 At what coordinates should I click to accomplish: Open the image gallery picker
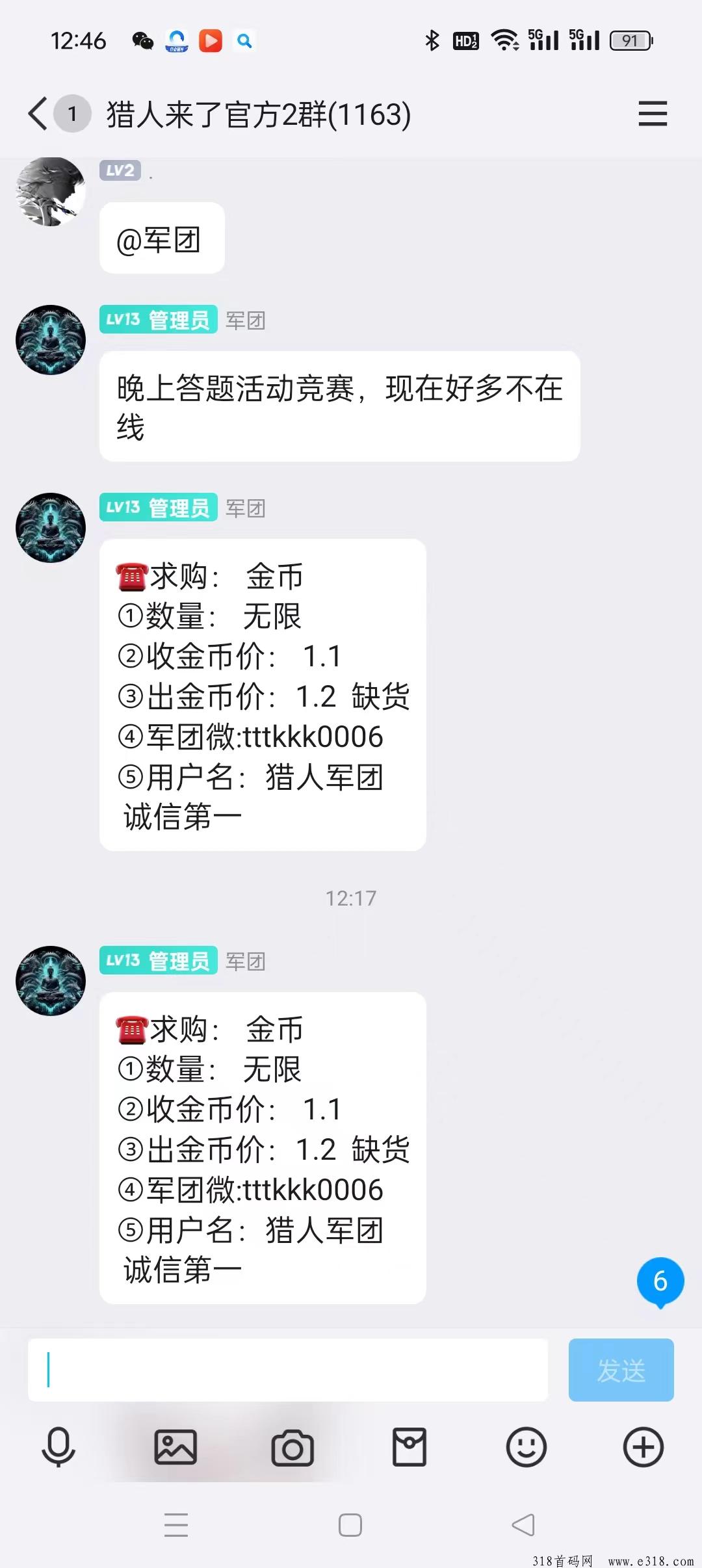click(175, 1447)
